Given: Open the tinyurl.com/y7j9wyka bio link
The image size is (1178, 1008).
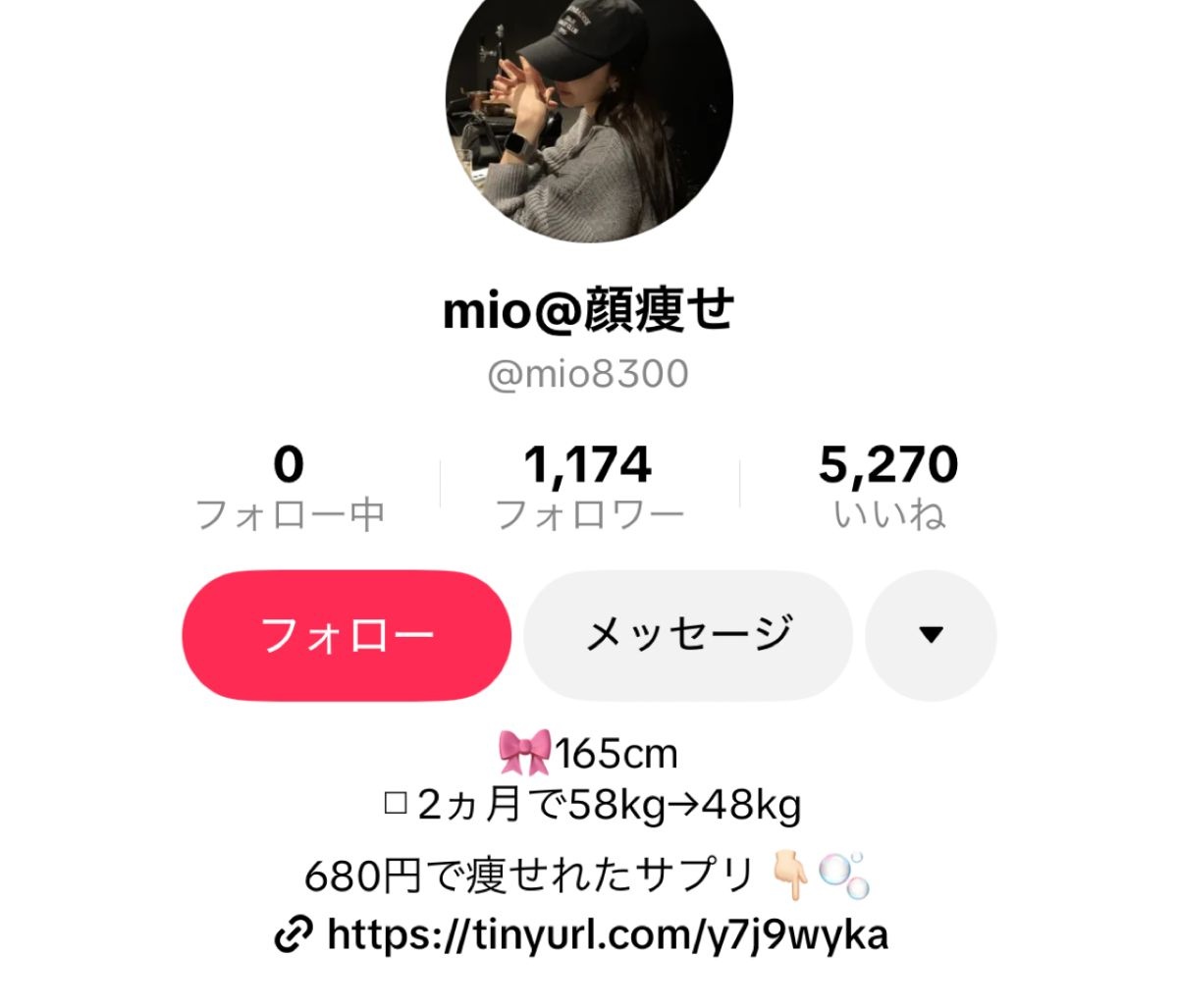Looking at the screenshot, I should click(606, 934).
